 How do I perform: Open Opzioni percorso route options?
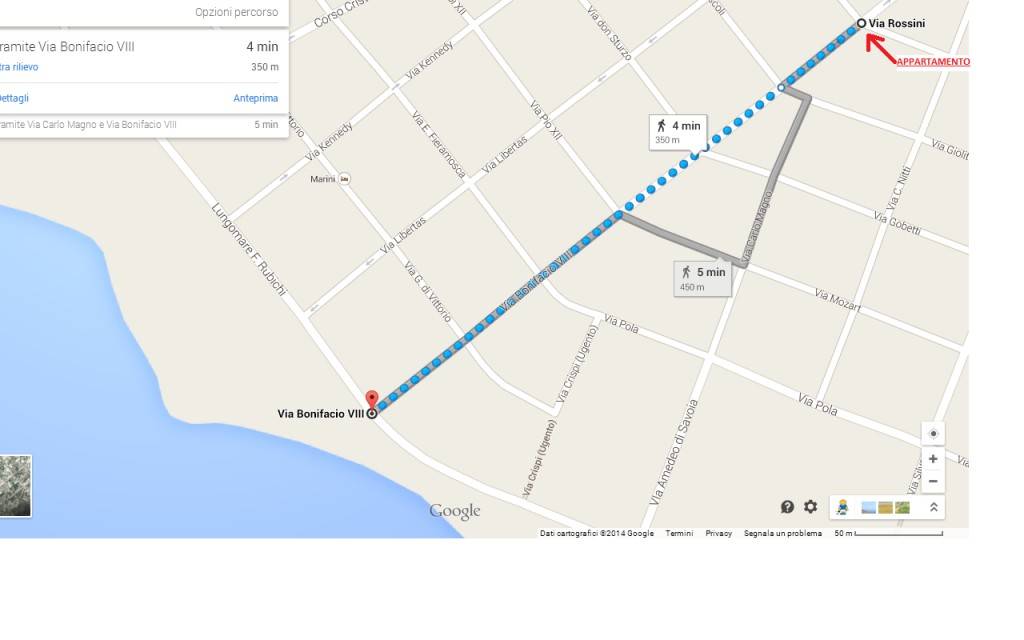pos(236,13)
